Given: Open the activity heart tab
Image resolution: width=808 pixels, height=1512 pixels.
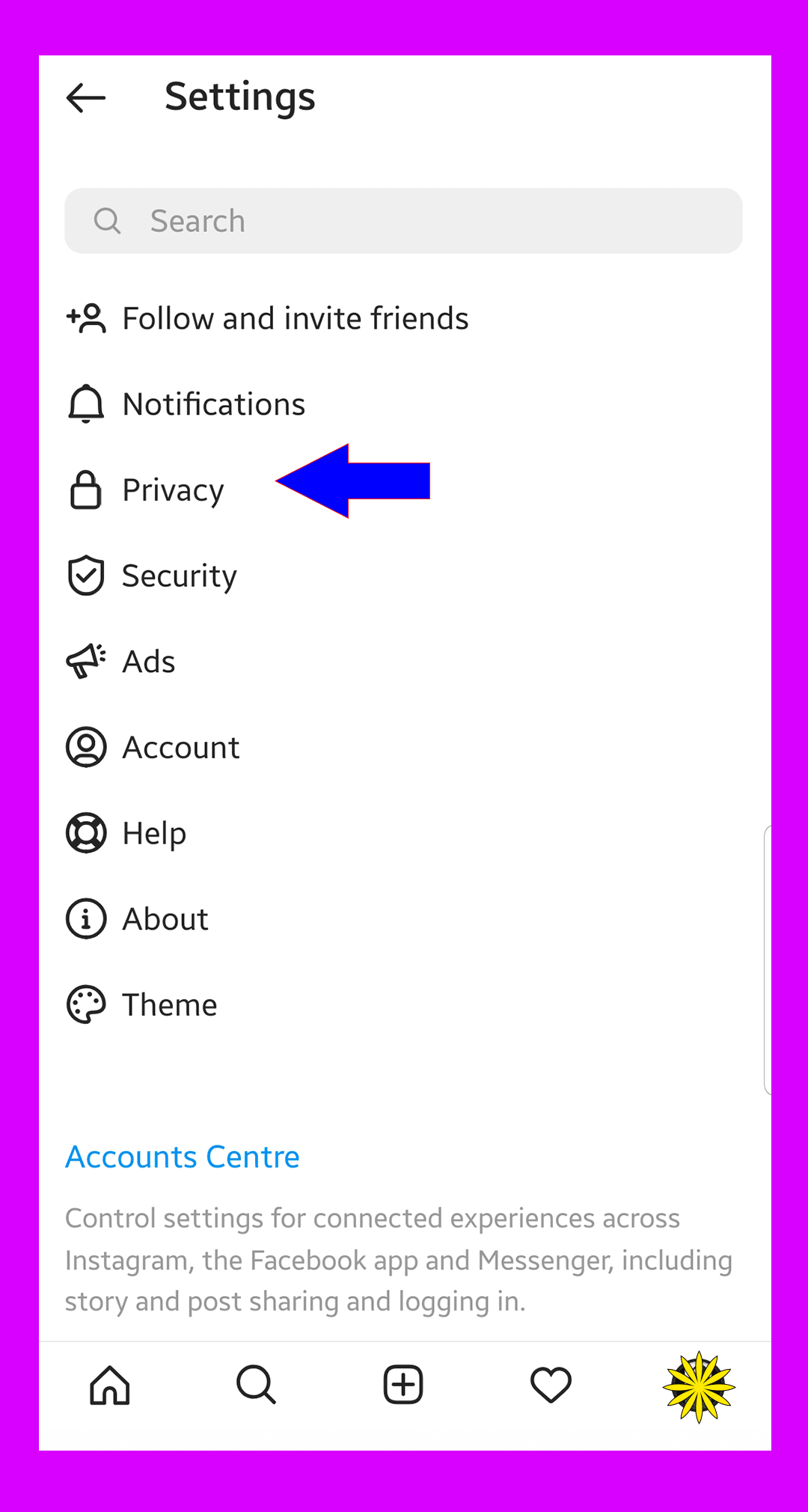Looking at the screenshot, I should coord(551,1386).
